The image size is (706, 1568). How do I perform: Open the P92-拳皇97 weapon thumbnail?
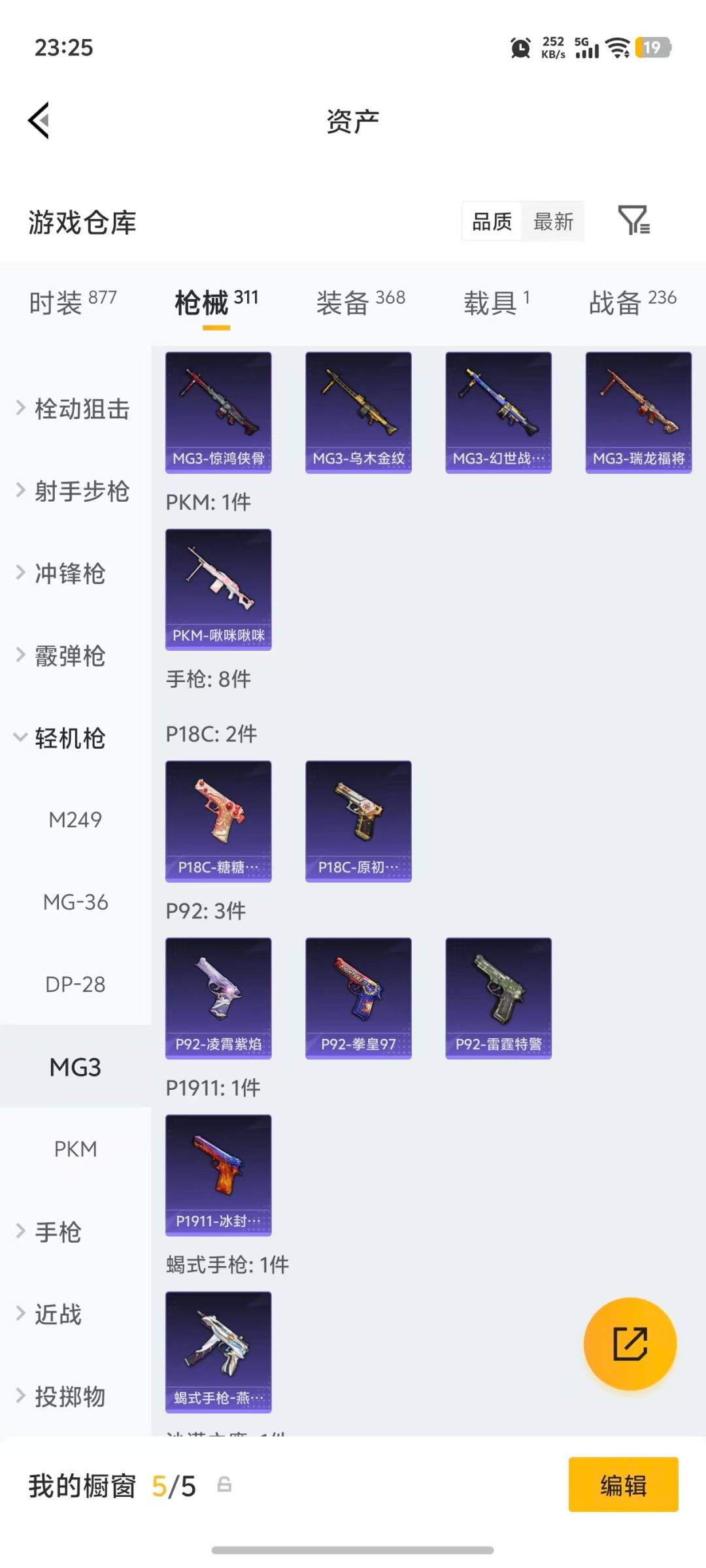coord(358,998)
